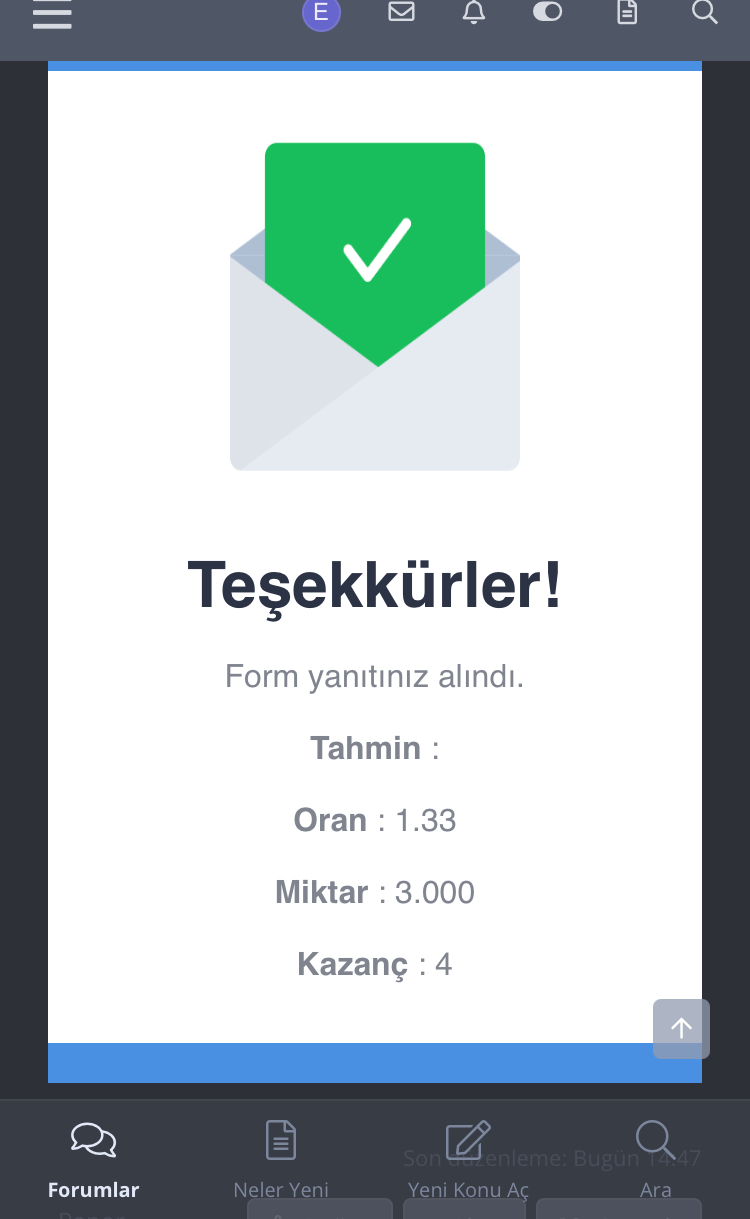This screenshot has width=750, height=1219.
Task: Open the Ara tab in bottom bar
Action: click(656, 1160)
